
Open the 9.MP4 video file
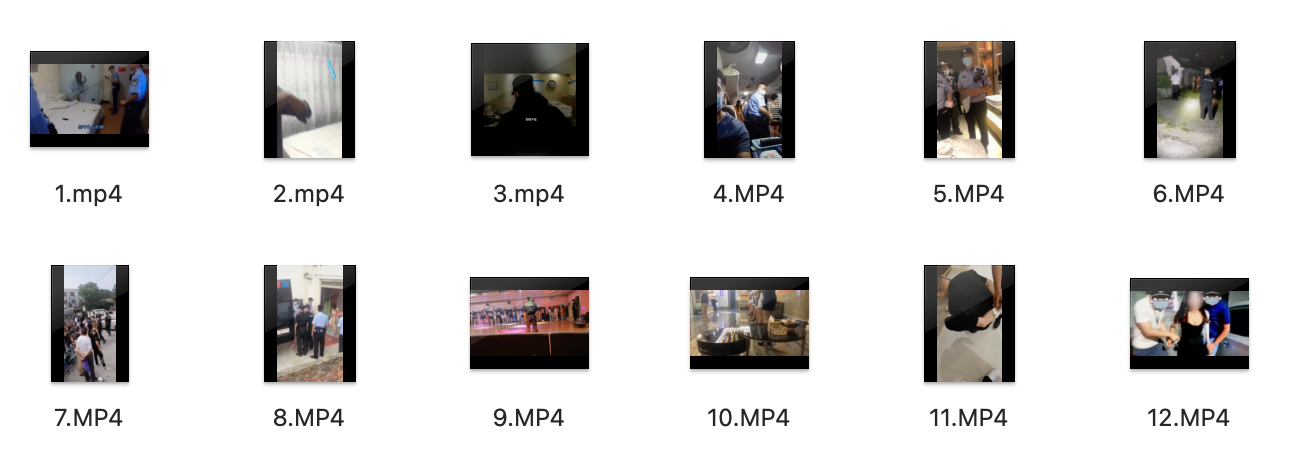pyautogui.click(x=529, y=323)
